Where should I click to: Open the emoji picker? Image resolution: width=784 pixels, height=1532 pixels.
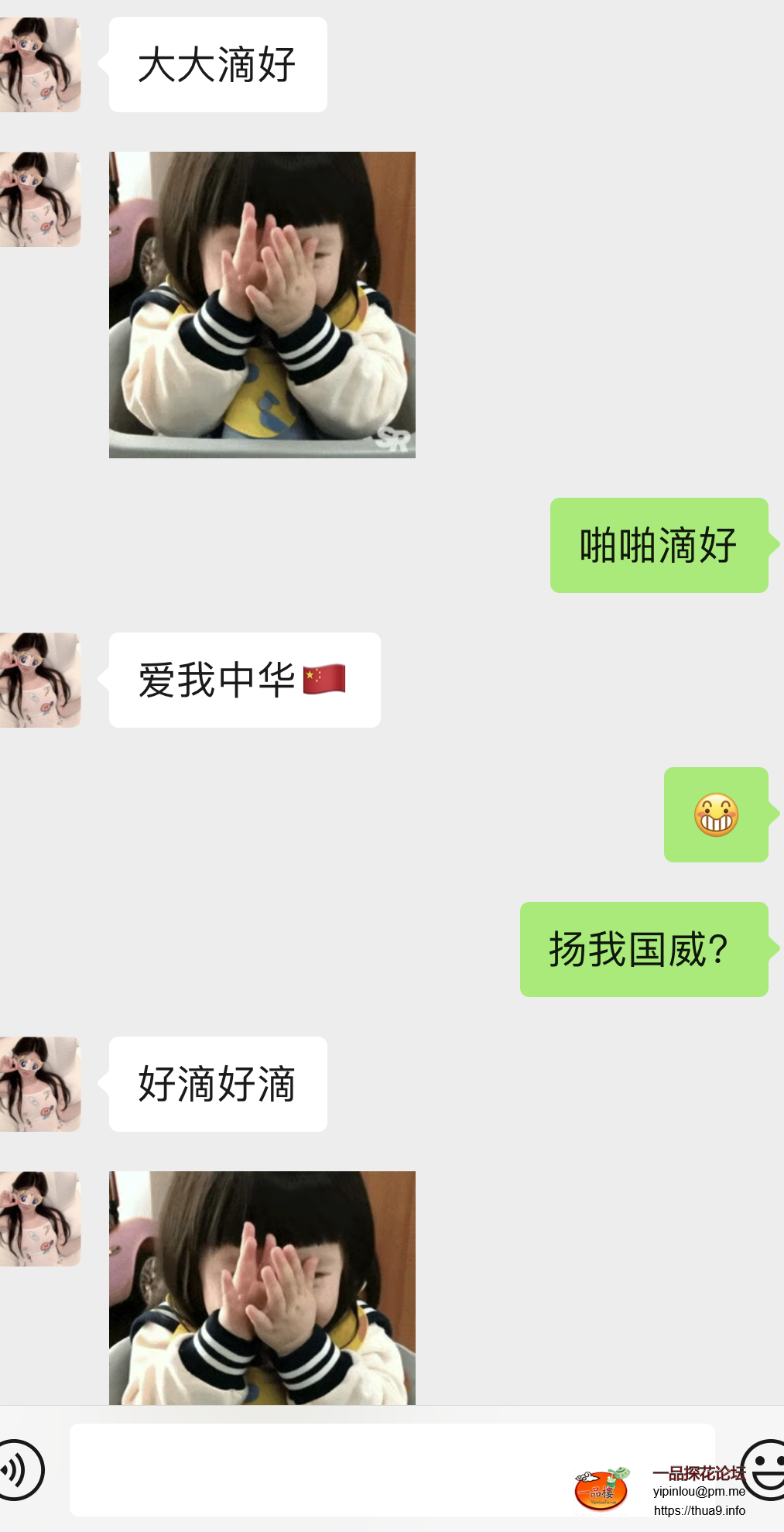coord(765,1468)
